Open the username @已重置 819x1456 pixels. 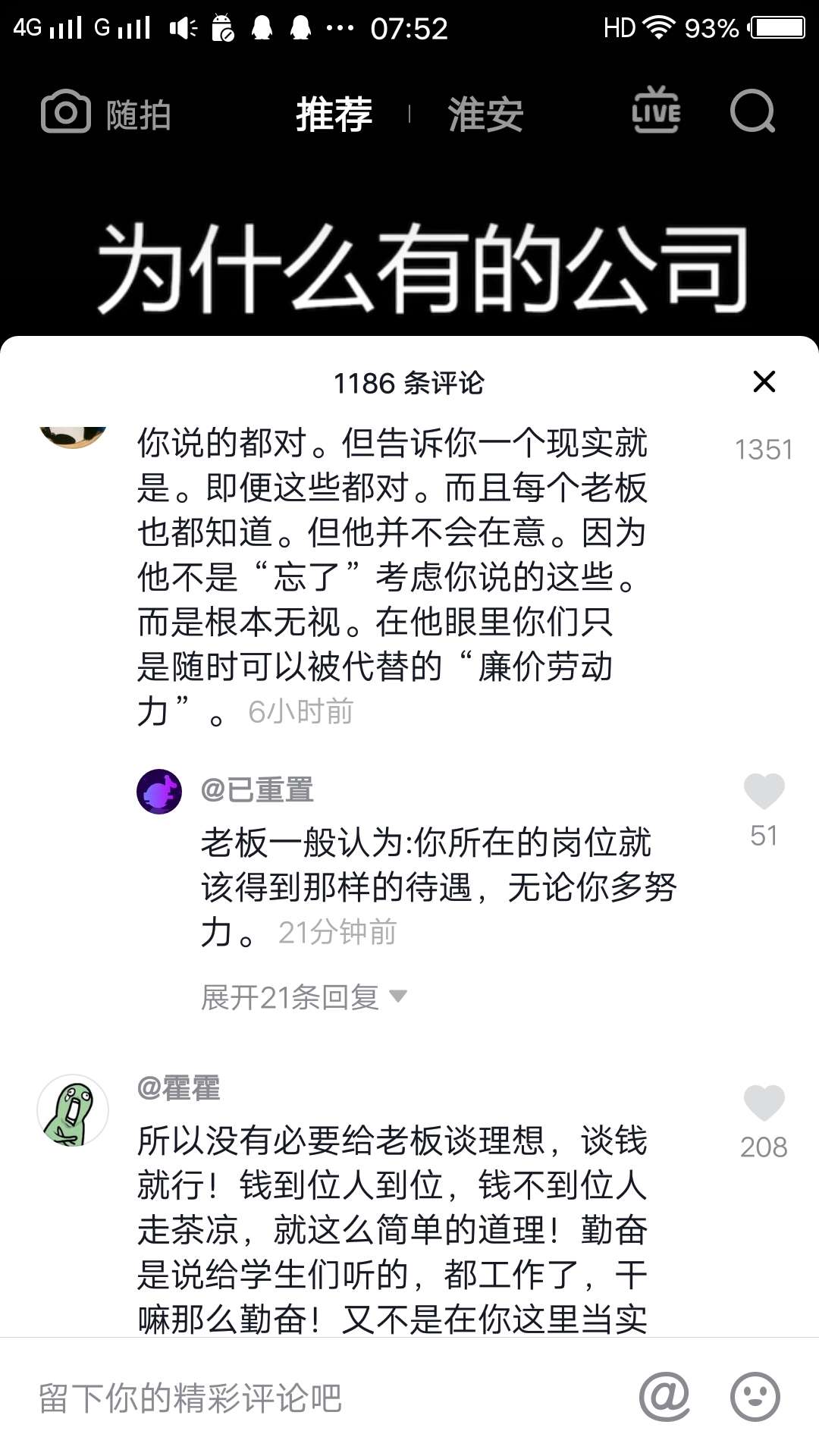pyautogui.click(x=257, y=790)
